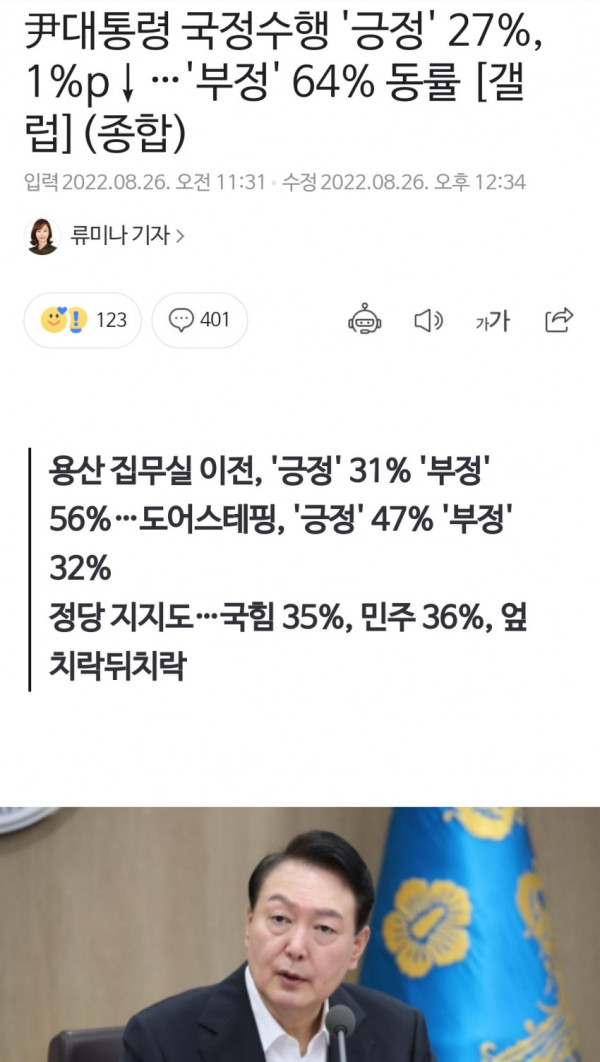The image size is (600, 1062).
Task: Open the 401 comments
Action: click(200, 320)
